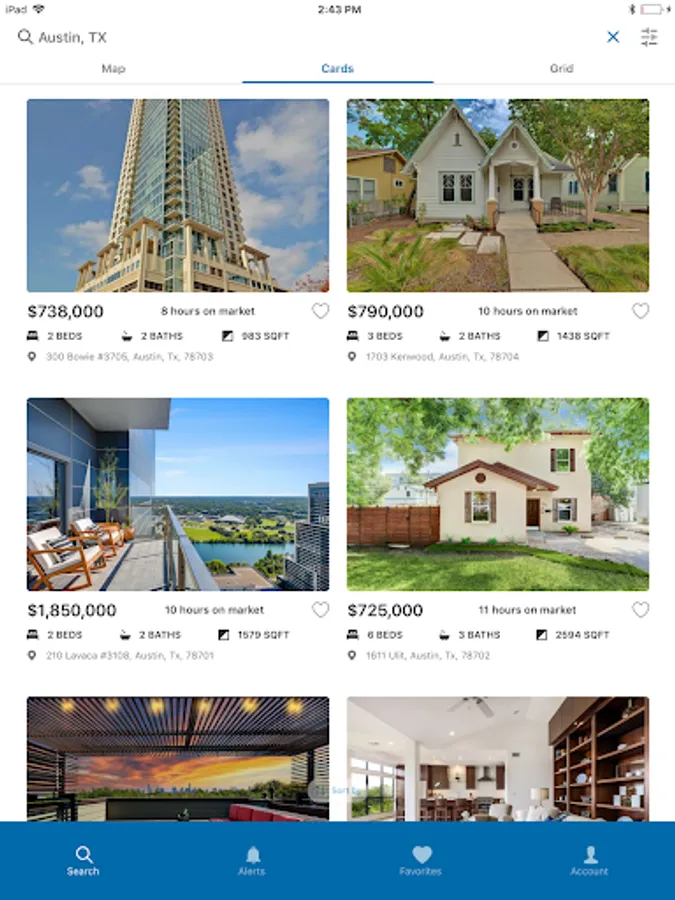Go to the Alerts tab
The image size is (675, 900).
[x=252, y=861]
